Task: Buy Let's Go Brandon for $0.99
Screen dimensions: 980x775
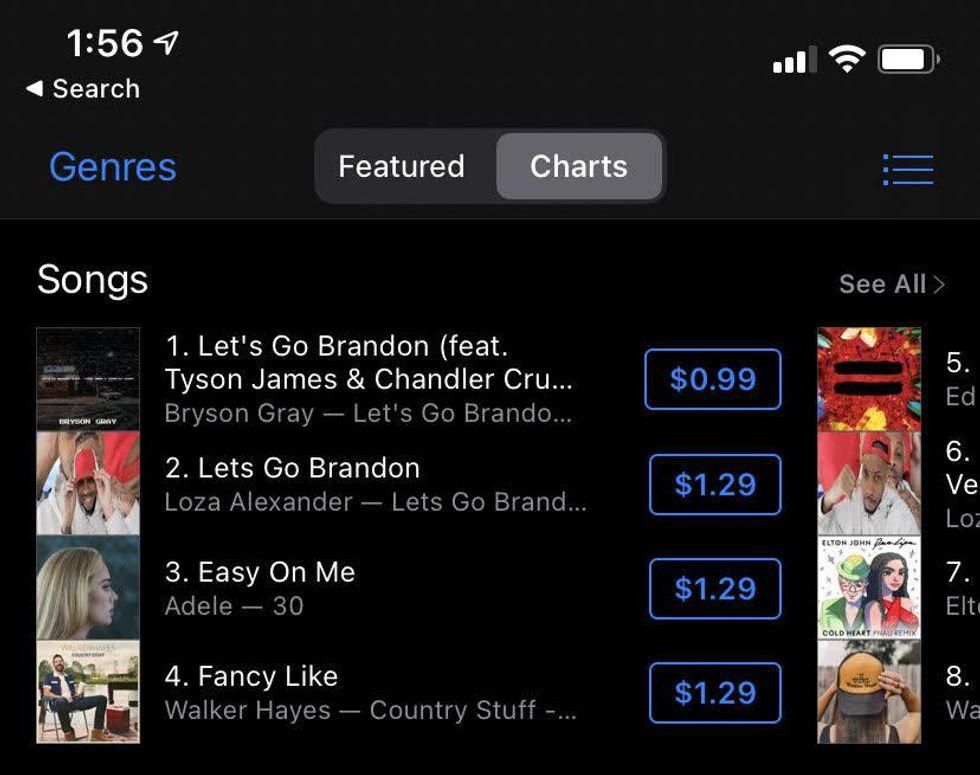Action: click(712, 379)
